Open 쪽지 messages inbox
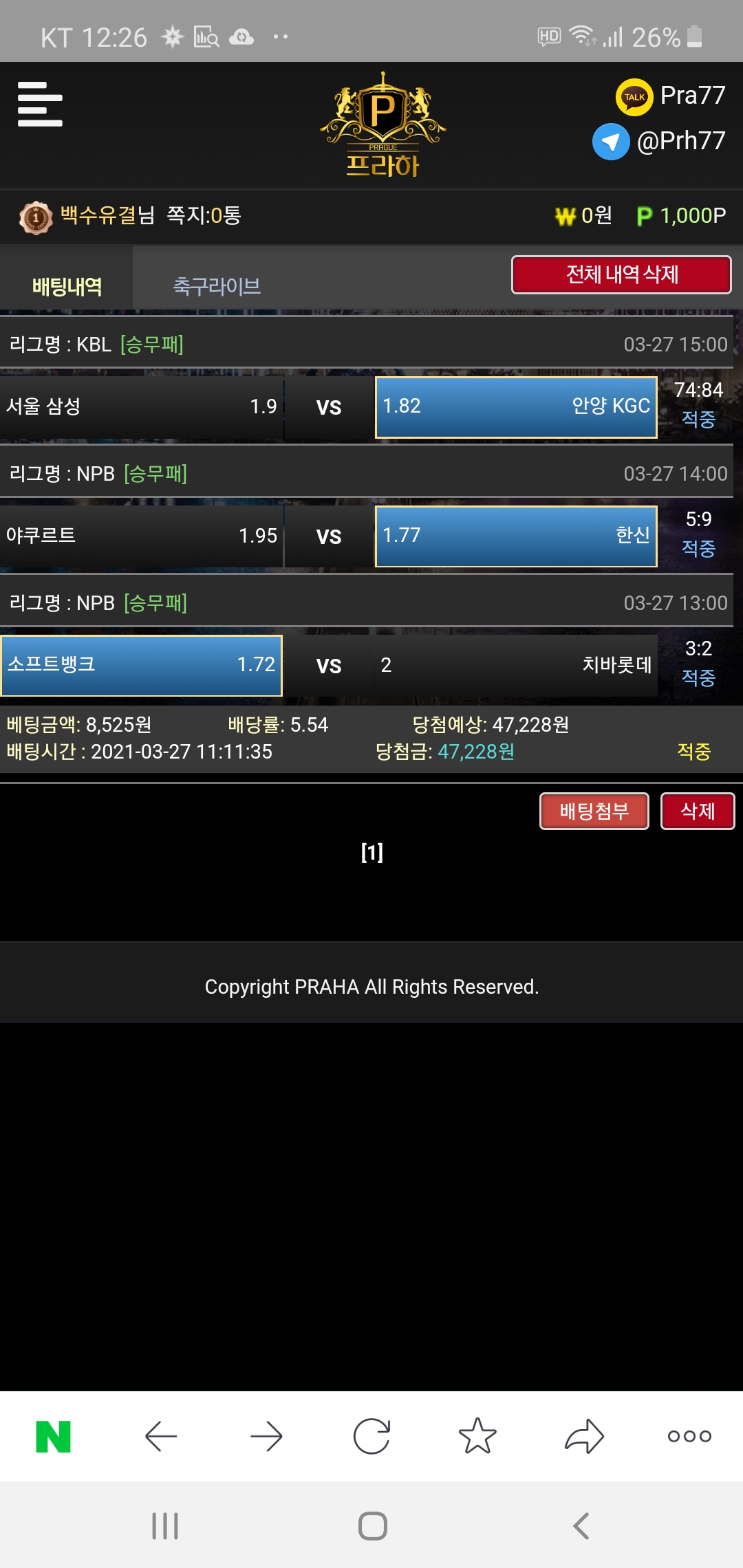This screenshot has width=743, height=1568. 204,216
